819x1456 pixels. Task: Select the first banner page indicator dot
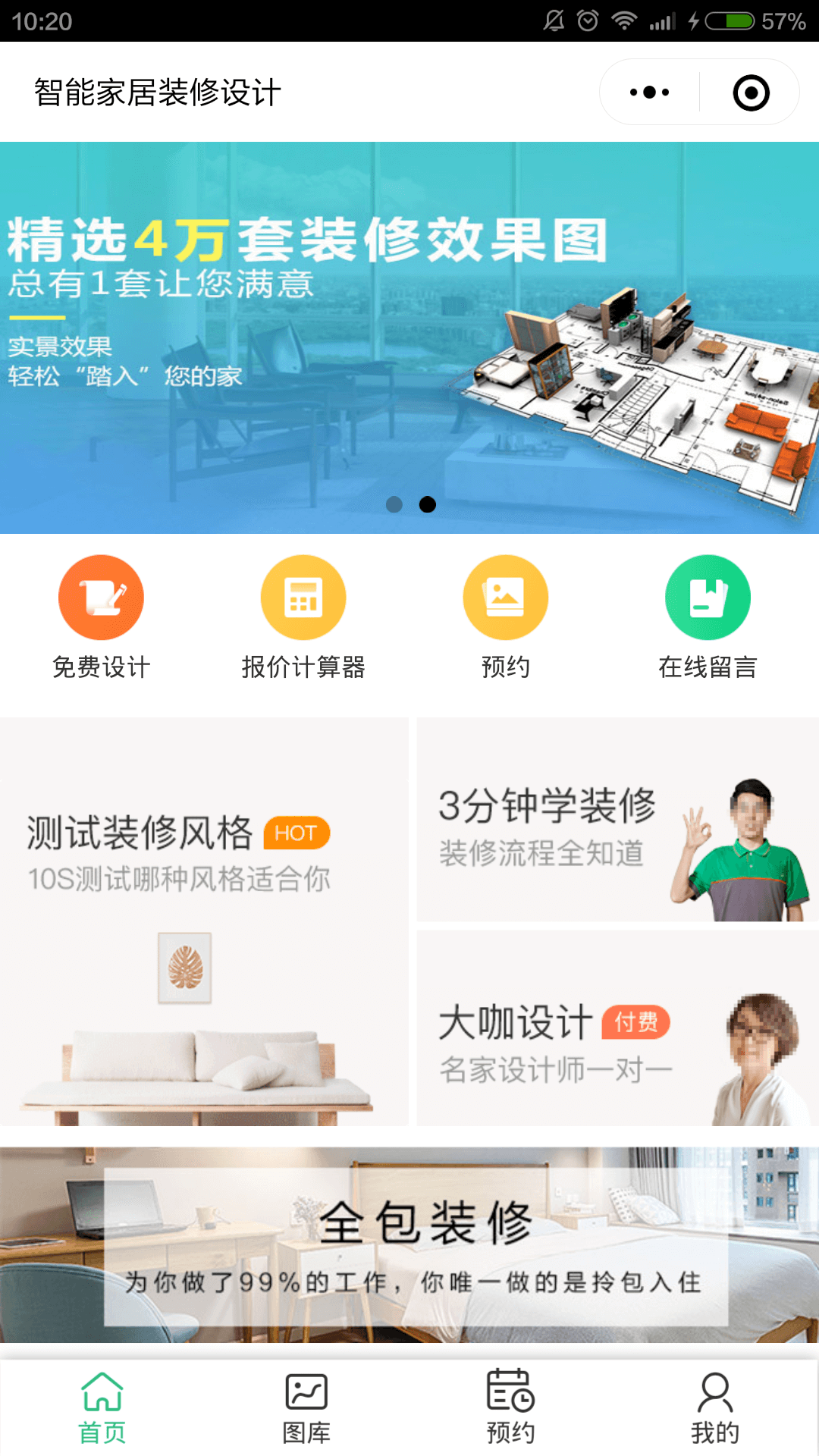click(394, 504)
